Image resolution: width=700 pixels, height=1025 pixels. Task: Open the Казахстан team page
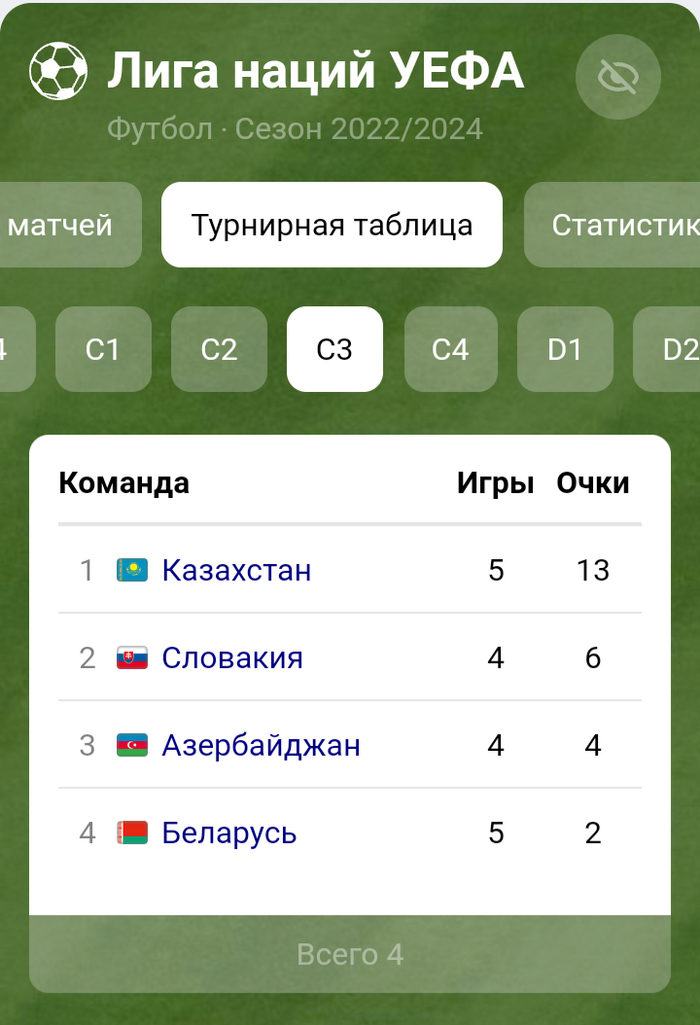tap(236, 570)
